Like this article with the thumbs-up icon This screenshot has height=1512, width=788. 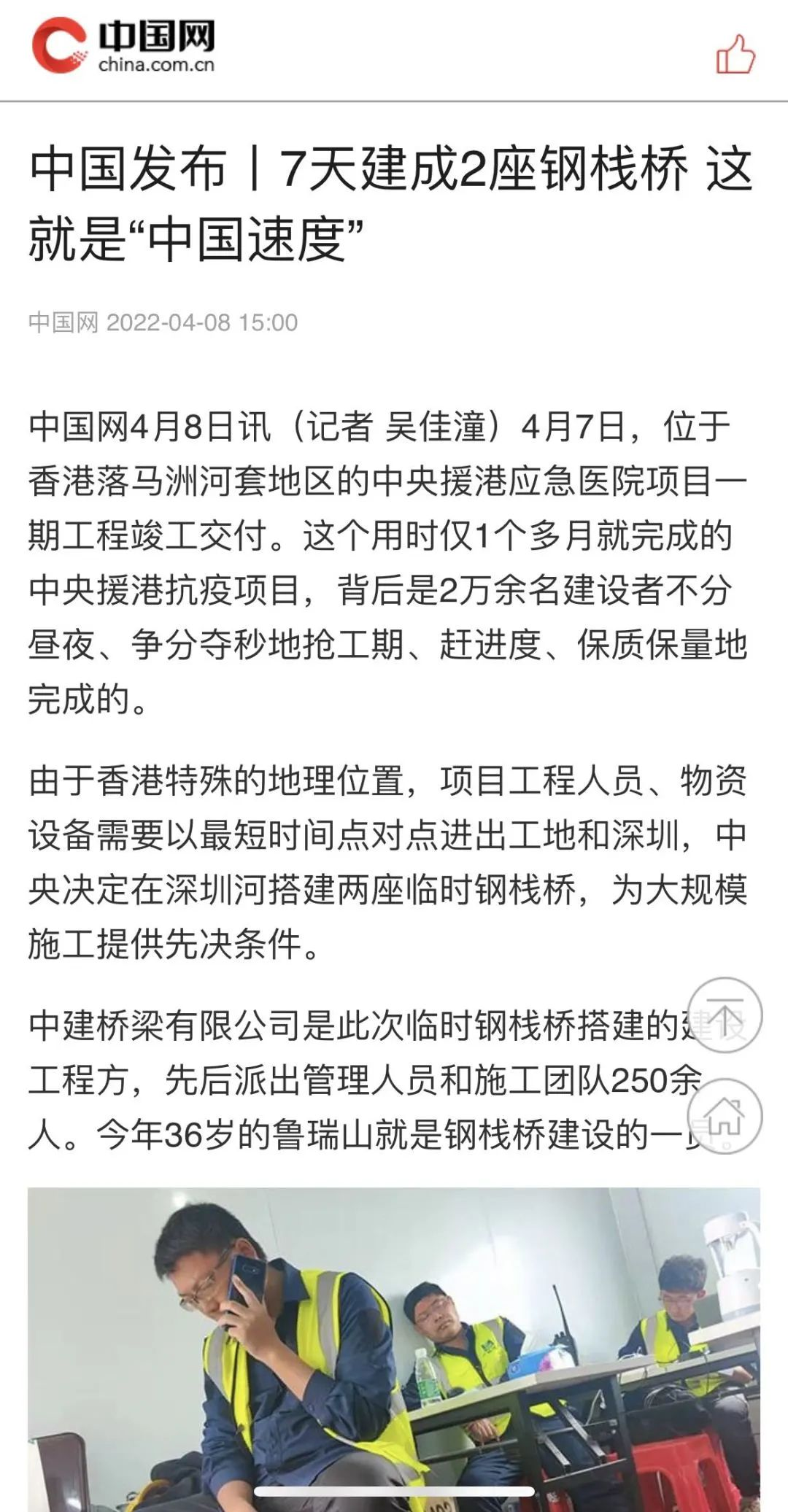735,55
